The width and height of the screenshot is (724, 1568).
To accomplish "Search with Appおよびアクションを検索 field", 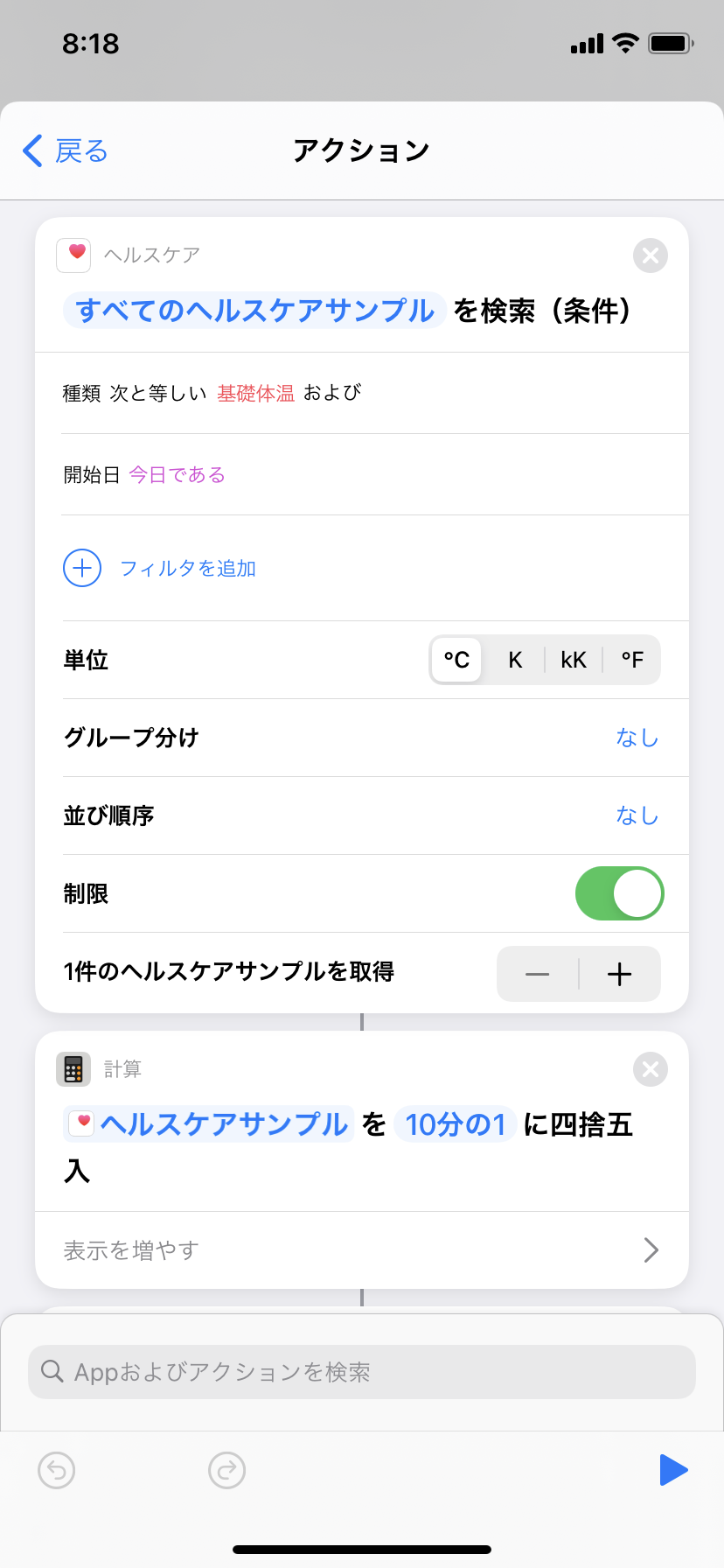I will pyautogui.click(x=361, y=1372).
